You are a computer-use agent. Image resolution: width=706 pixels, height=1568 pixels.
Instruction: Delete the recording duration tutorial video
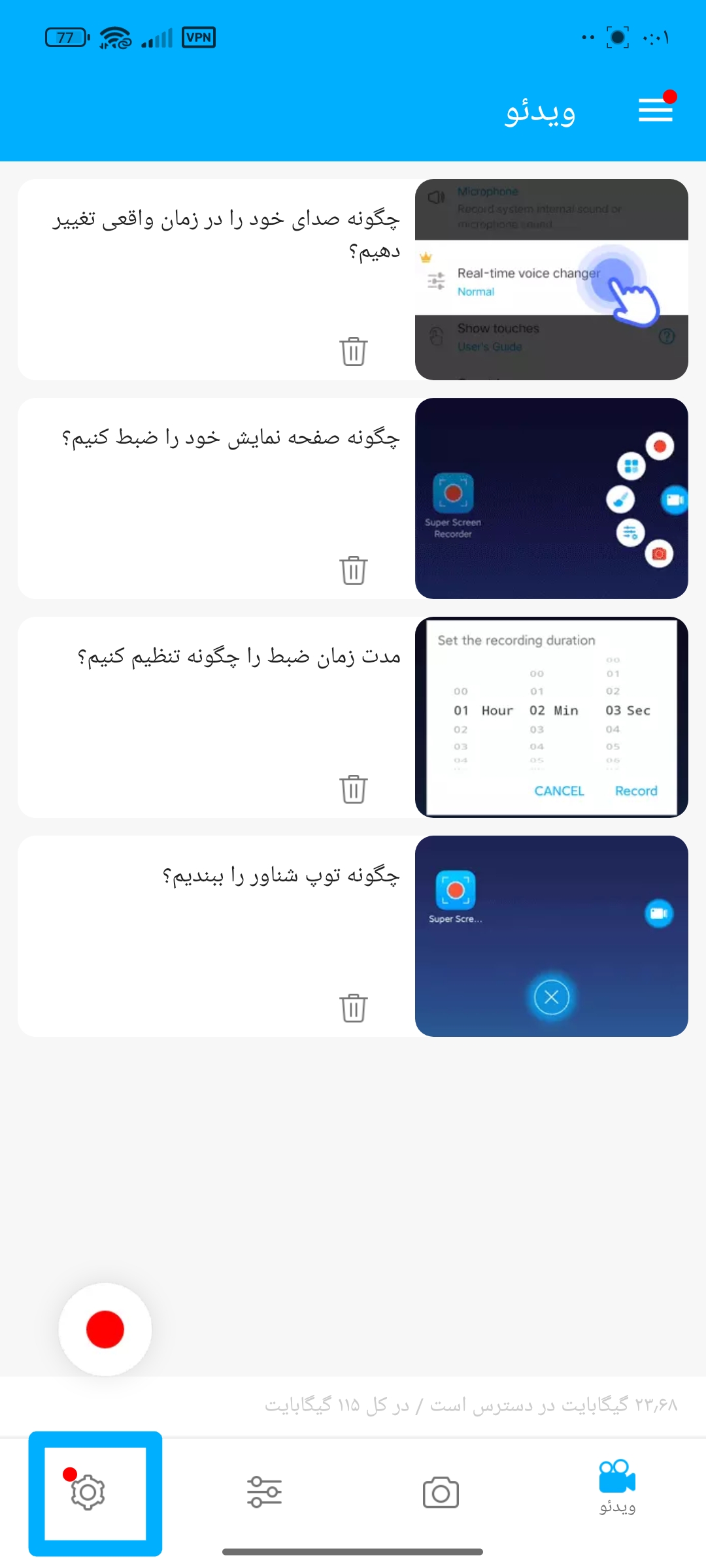[x=353, y=789]
